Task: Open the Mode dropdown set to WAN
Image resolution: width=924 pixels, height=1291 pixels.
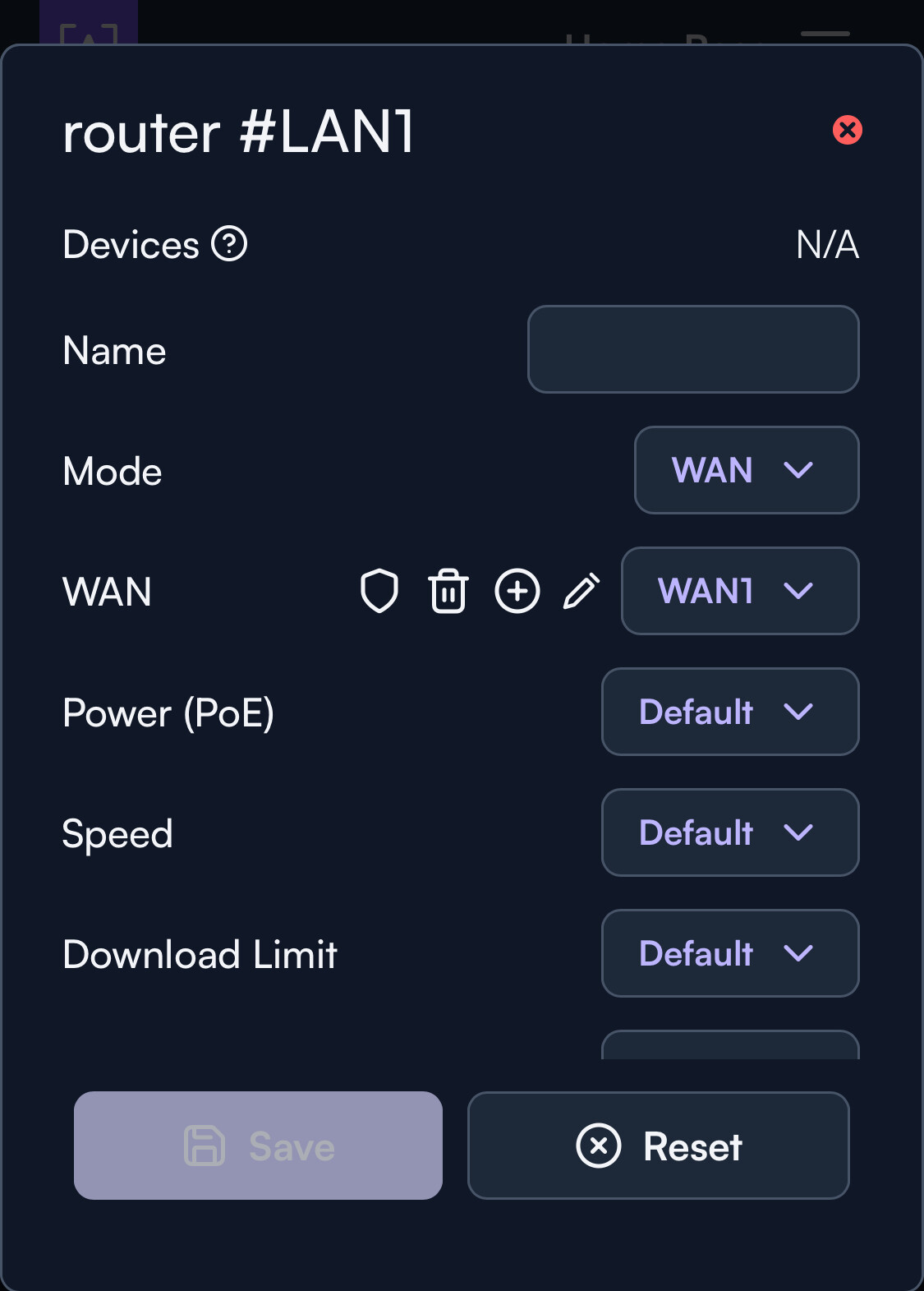Action: 746,470
